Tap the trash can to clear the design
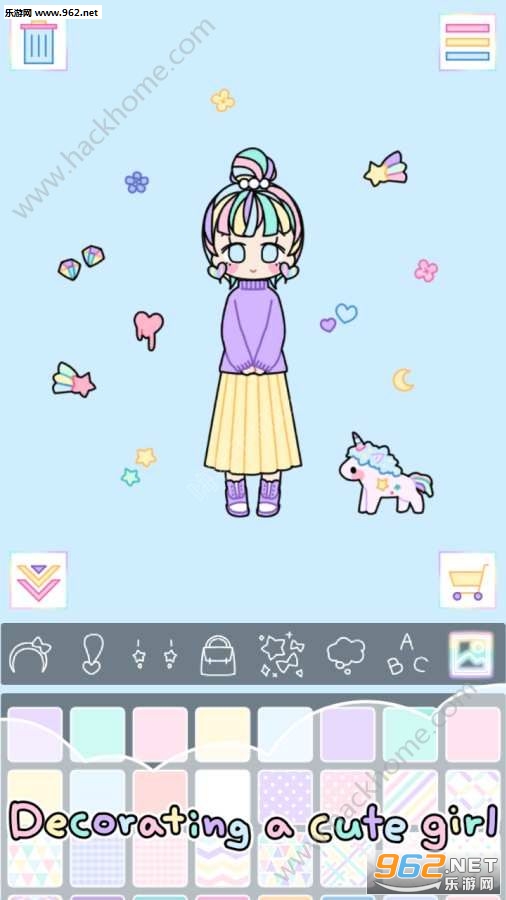506x900 pixels. 38,42
